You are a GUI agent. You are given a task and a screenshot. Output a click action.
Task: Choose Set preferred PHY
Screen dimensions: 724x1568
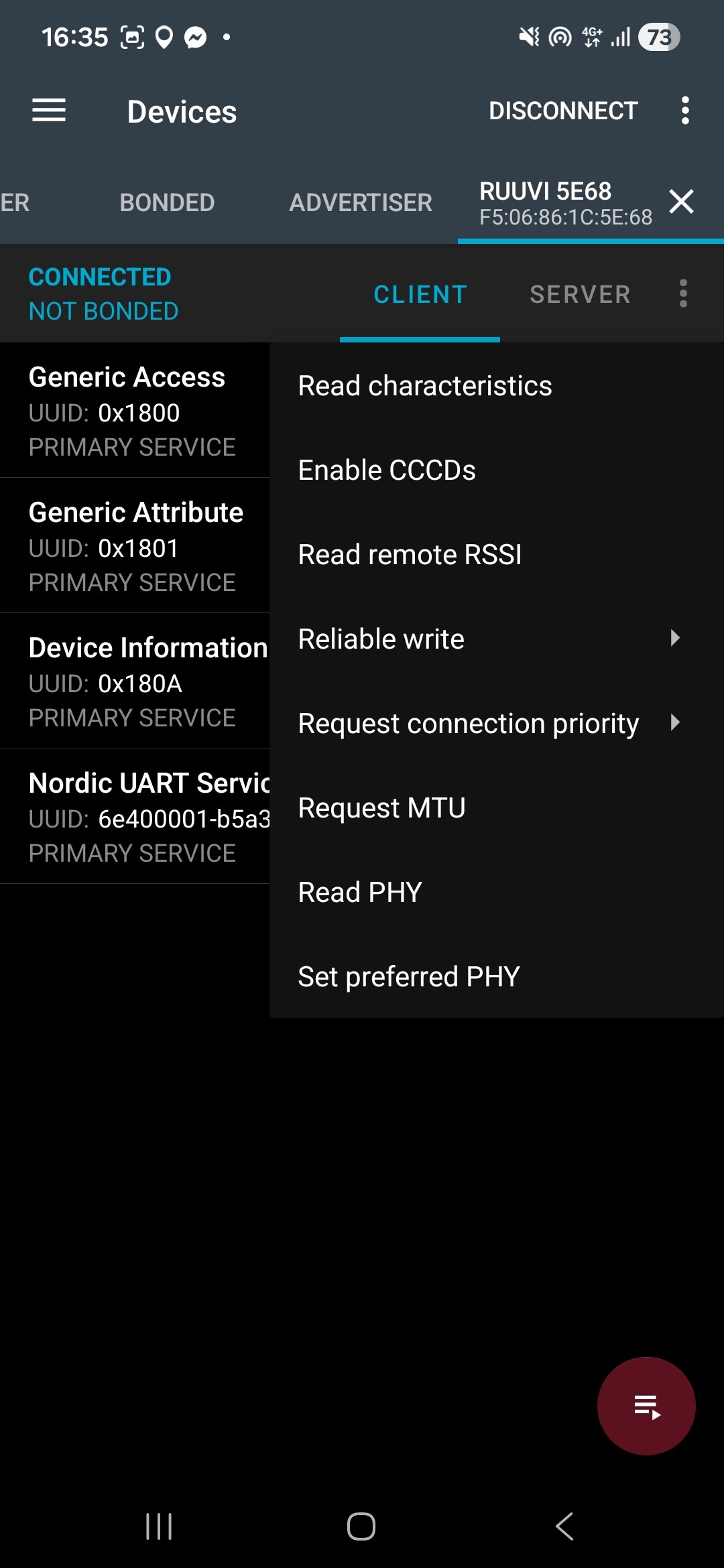(409, 977)
